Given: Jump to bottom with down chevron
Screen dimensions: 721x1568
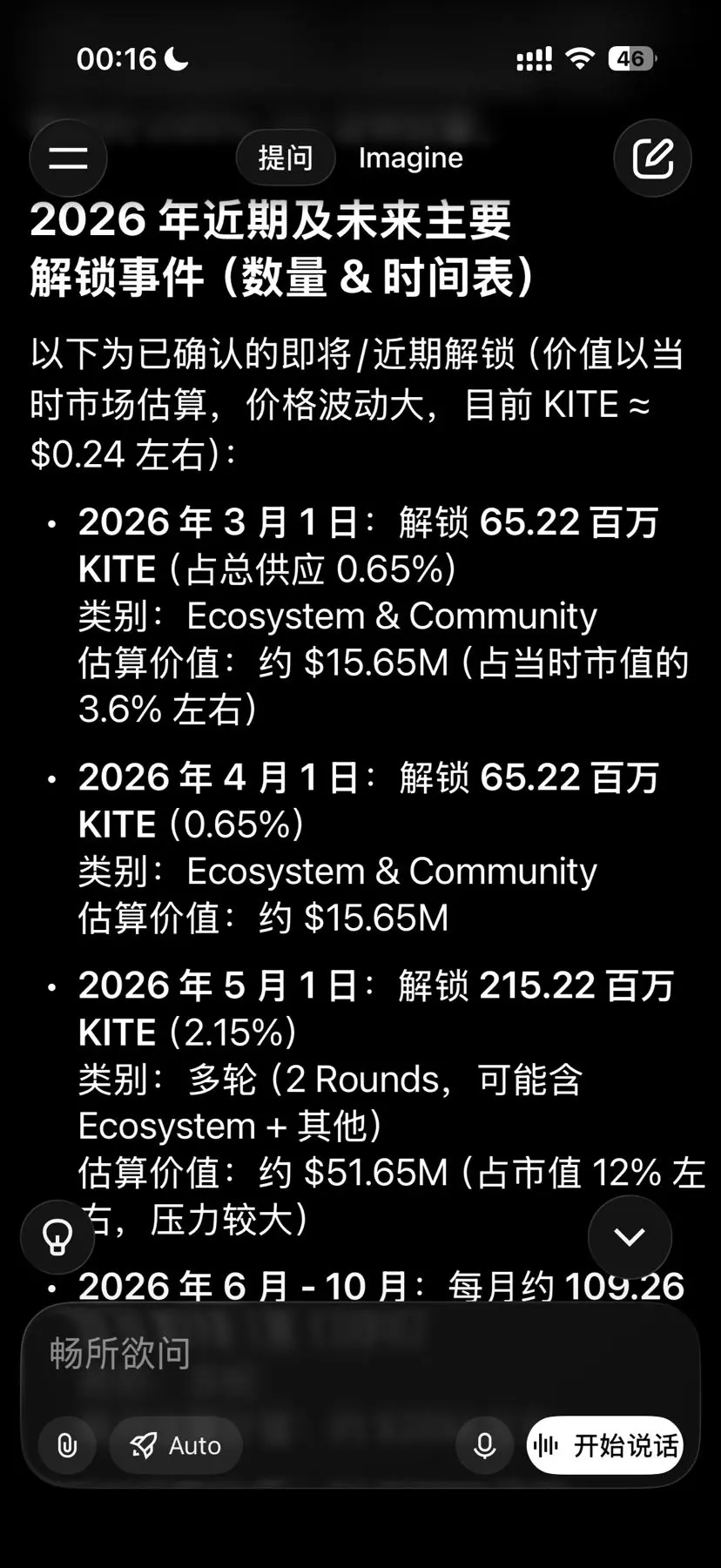Looking at the screenshot, I should point(629,1236).
